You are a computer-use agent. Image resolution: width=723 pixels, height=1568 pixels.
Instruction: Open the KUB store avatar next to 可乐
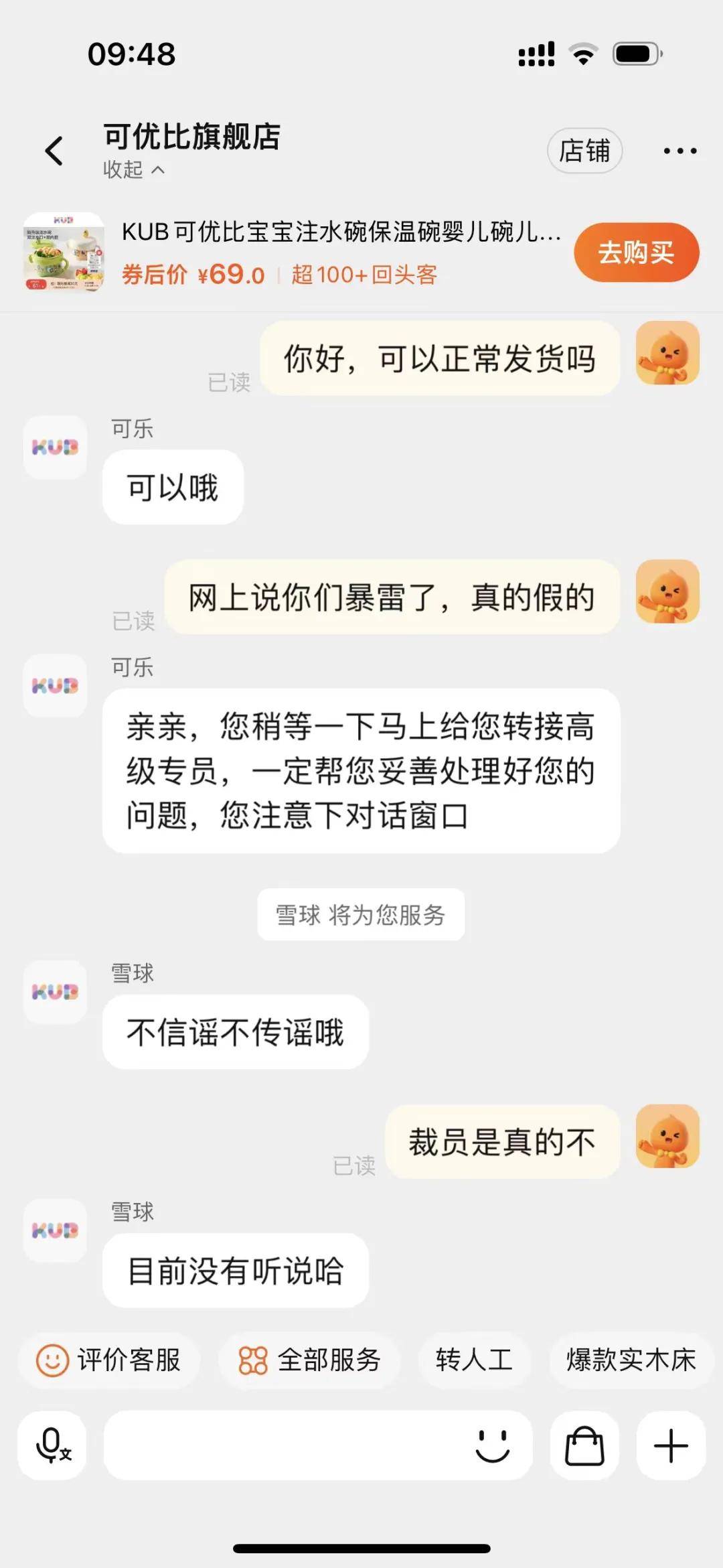(x=54, y=447)
